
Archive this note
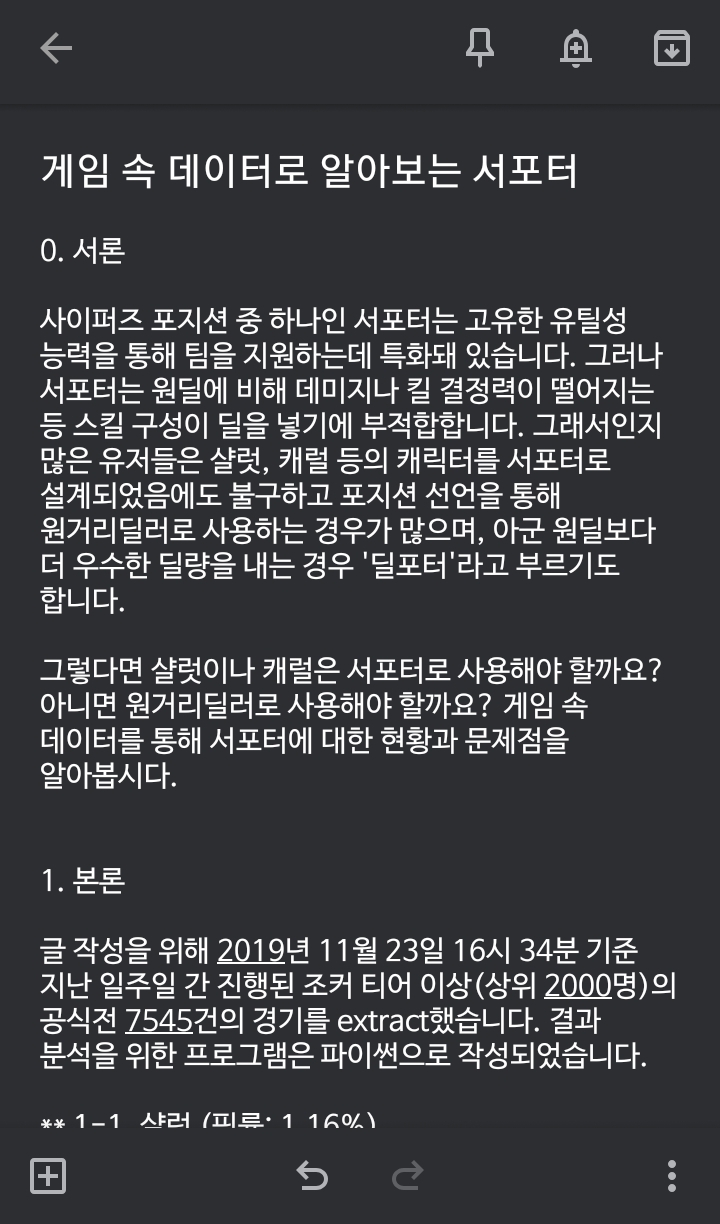tap(671, 48)
